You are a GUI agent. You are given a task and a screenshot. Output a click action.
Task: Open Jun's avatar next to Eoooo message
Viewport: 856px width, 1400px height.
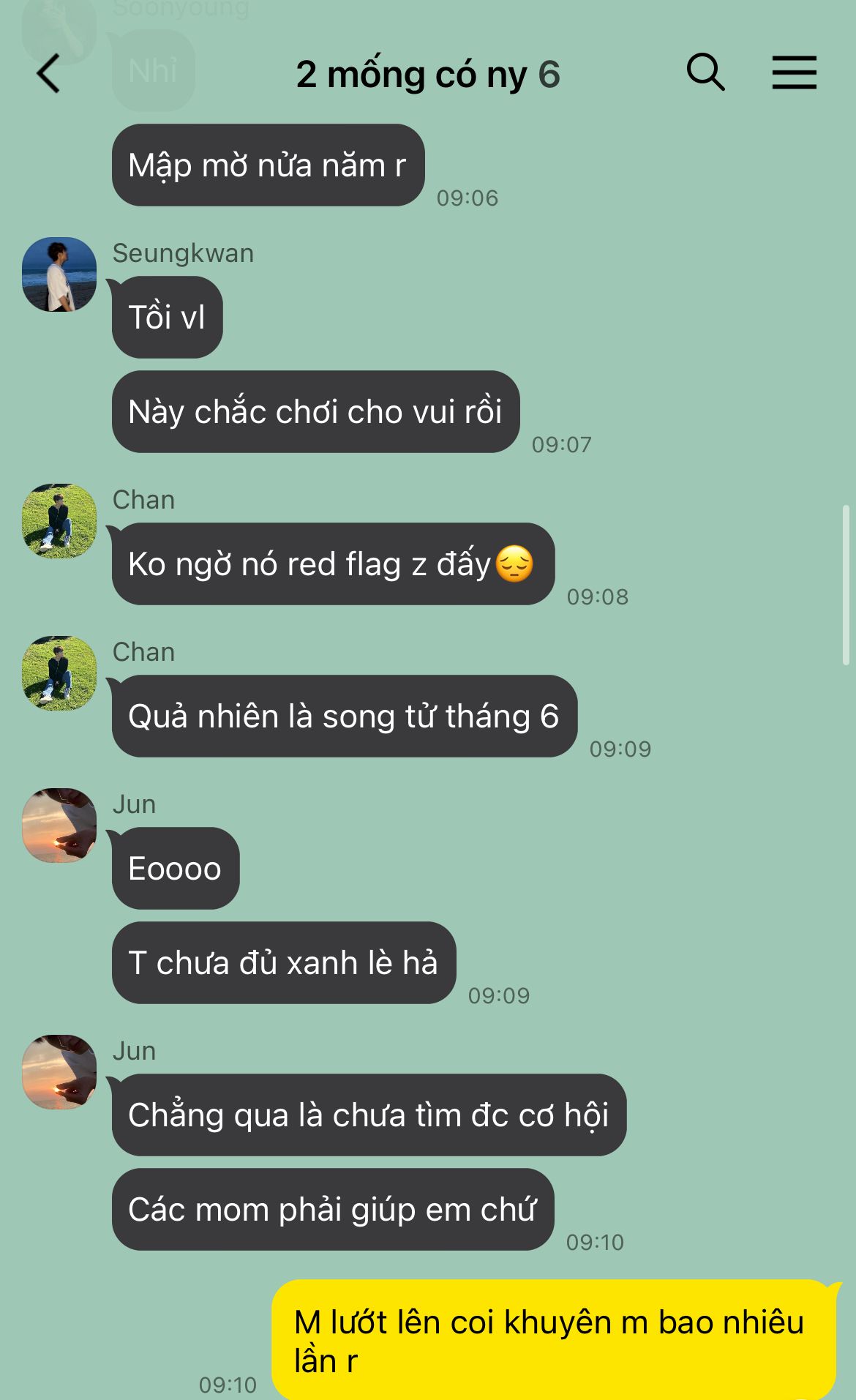[59, 826]
